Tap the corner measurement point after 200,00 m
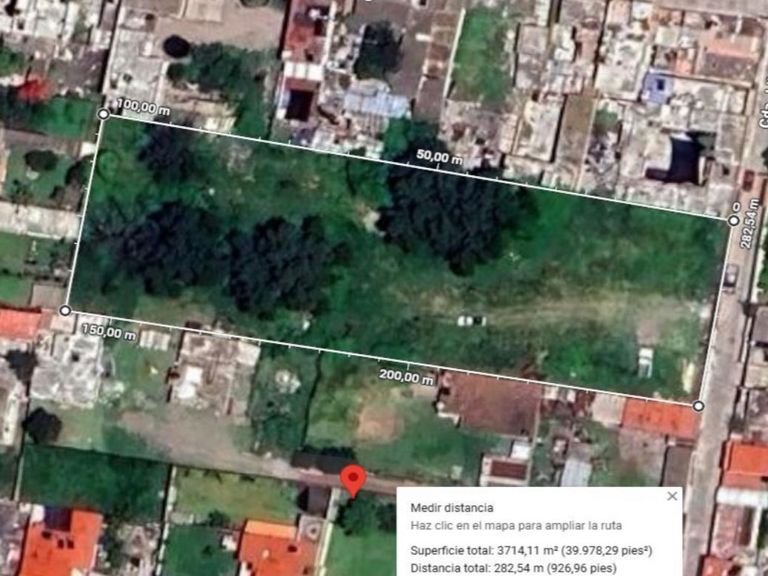Image resolution: width=768 pixels, height=576 pixels. point(698,405)
